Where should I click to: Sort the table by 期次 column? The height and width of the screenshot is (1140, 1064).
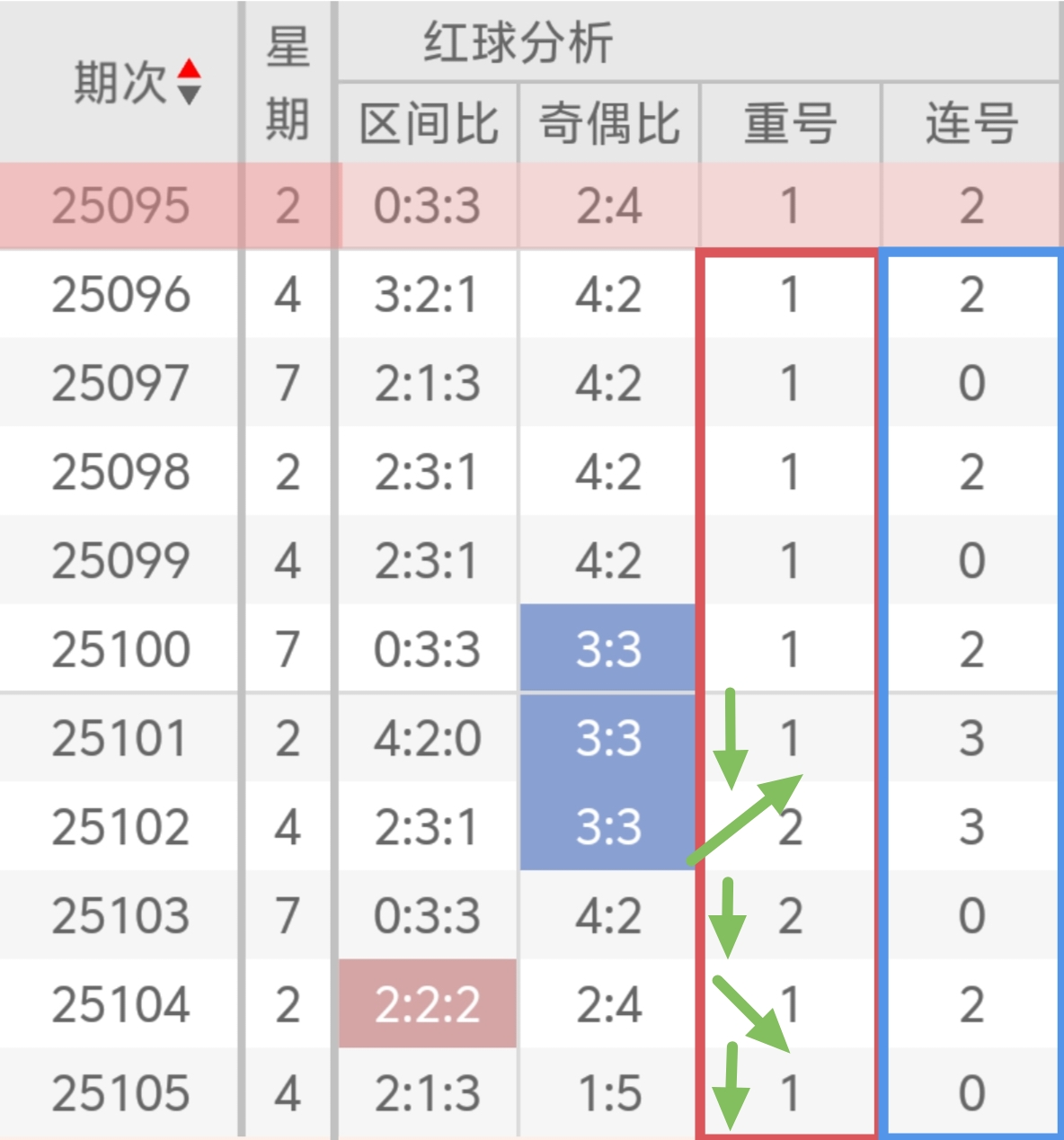[189, 82]
